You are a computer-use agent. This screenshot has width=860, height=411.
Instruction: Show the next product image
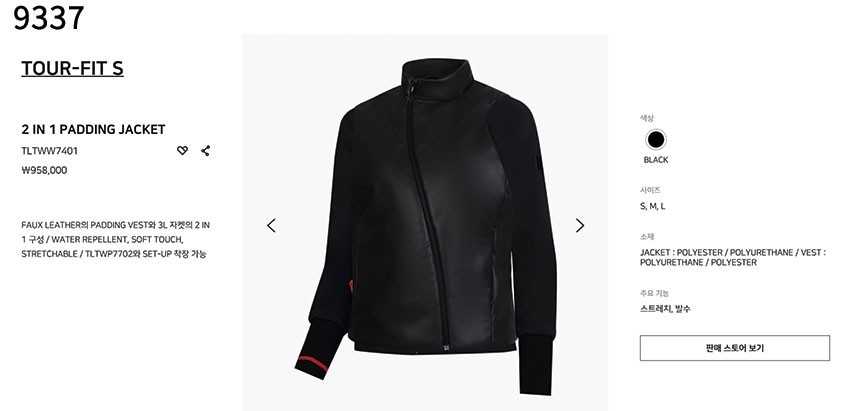click(x=580, y=225)
